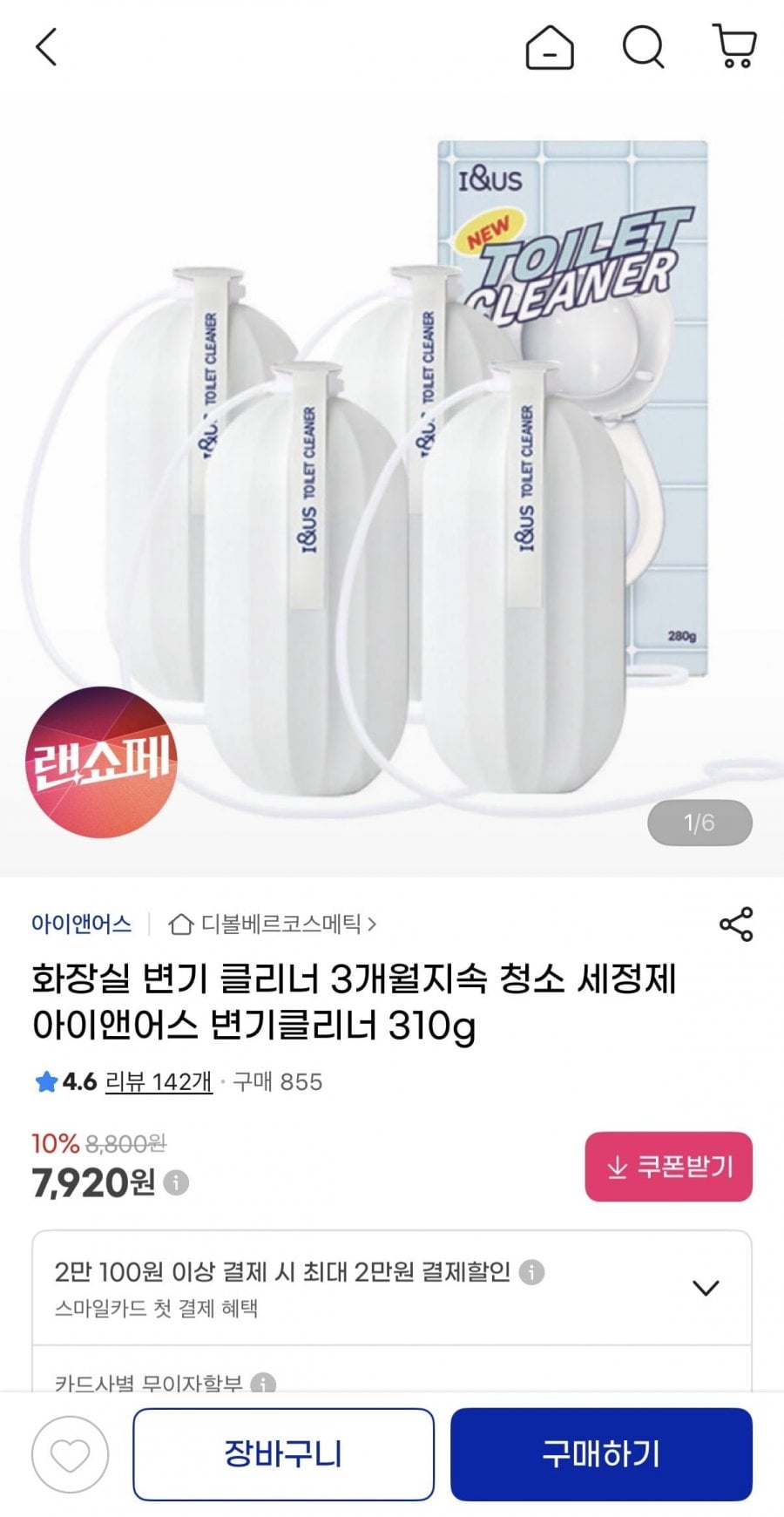Go back to the previous page
784x1517 pixels.
click(x=47, y=47)
